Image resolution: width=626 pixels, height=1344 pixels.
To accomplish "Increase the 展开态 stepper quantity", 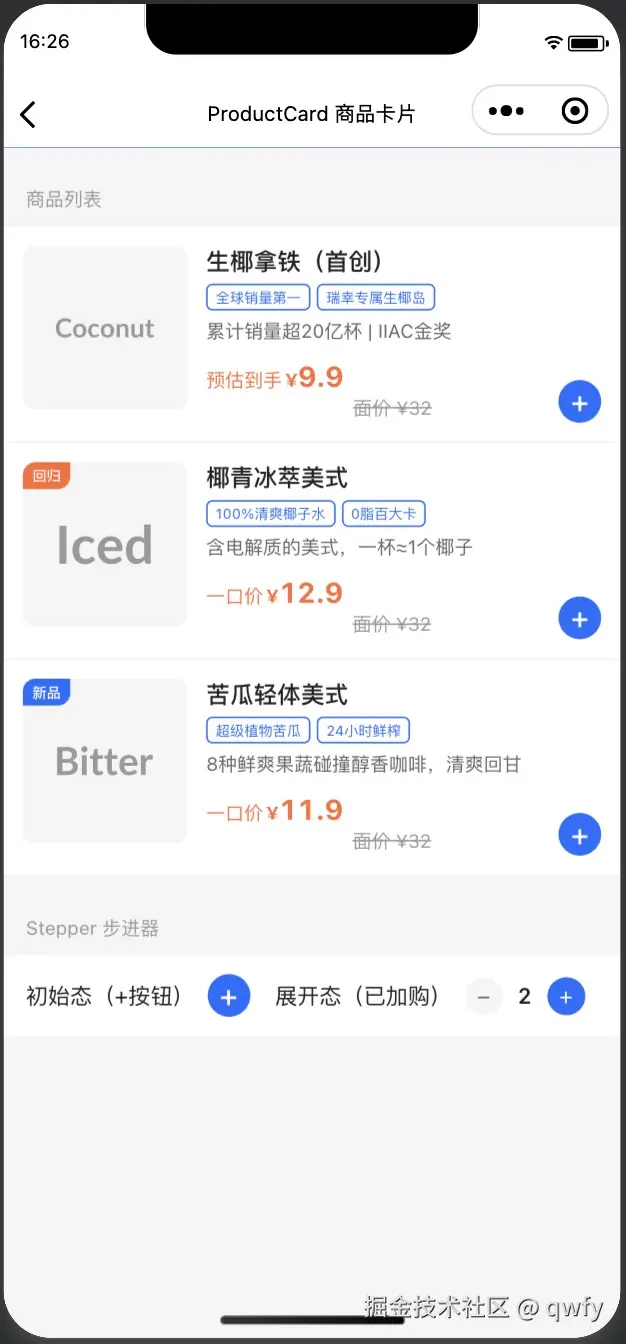I will pyautogui.click(x=566, y=997).
